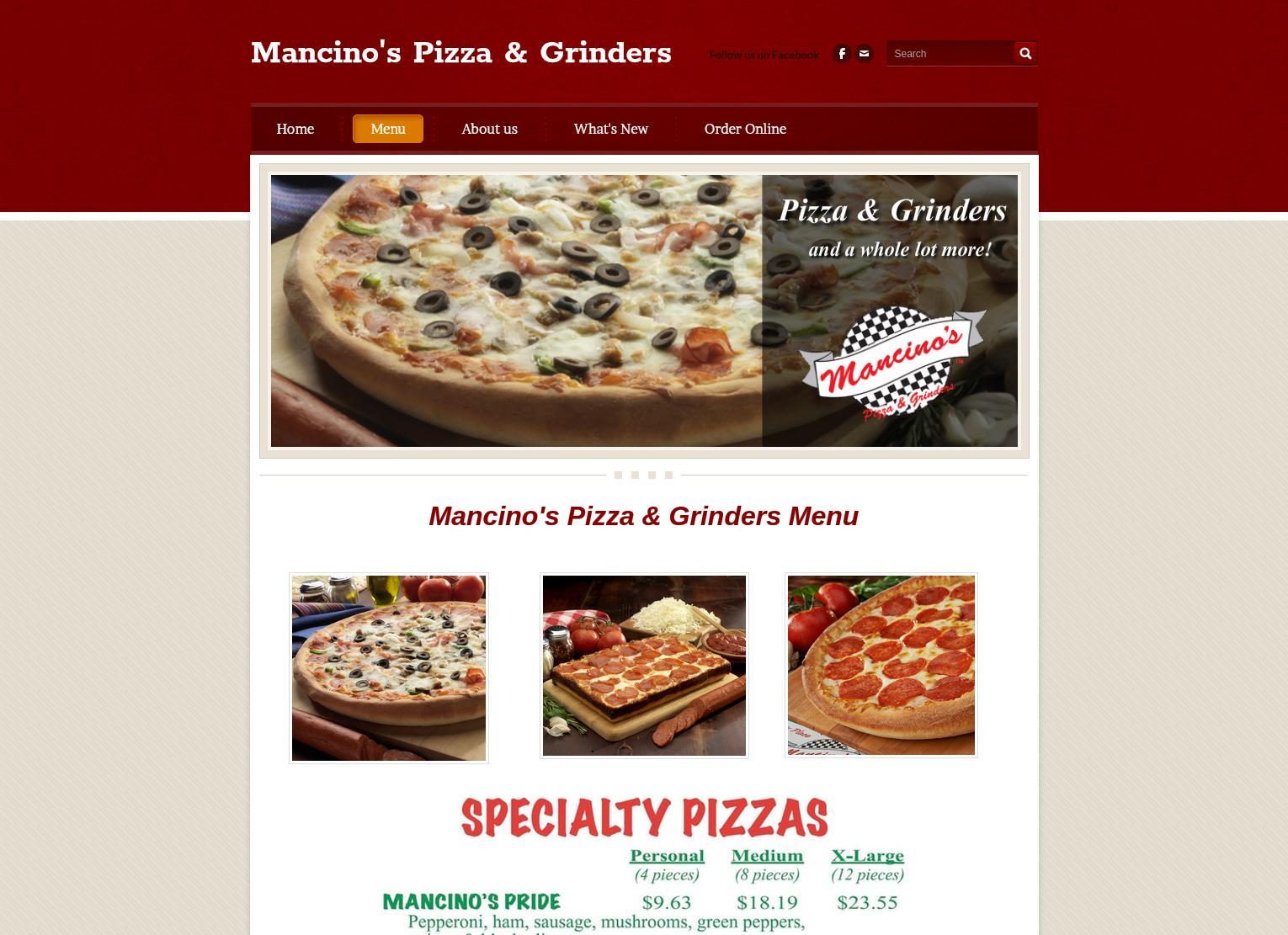Open the round supreme pizza photo
This screenshot has width=1288, height=935.
pyautogui.click(x=389, y=668)
